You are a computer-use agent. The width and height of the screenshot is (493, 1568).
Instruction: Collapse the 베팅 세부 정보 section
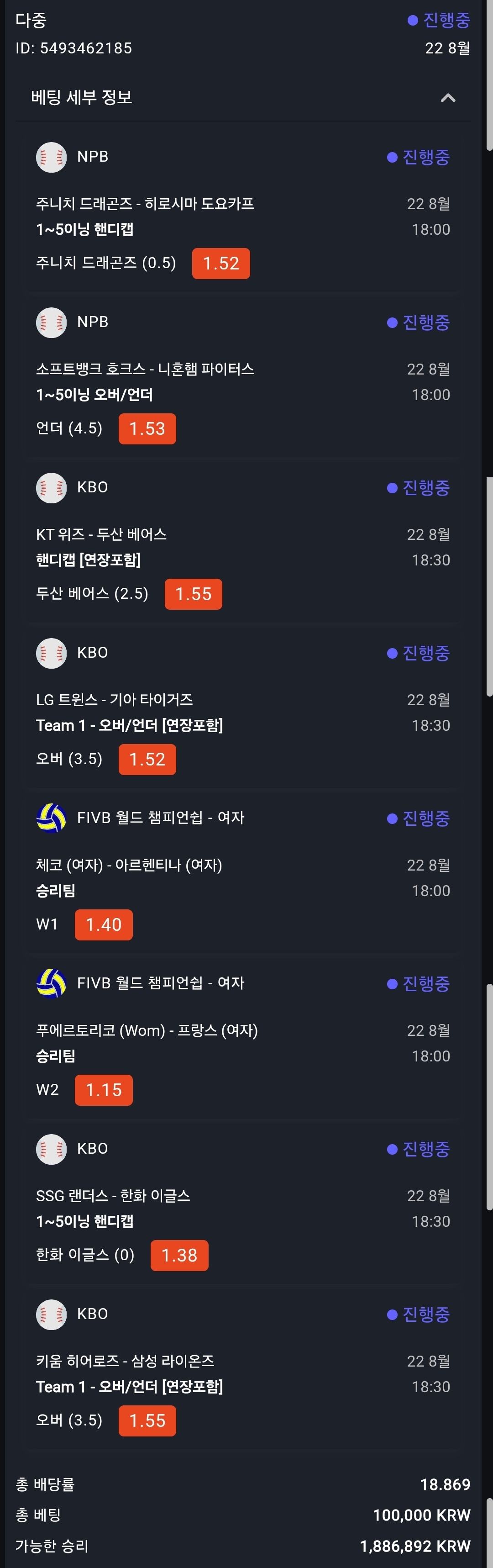pyautogui.click(x=447, y=98)
